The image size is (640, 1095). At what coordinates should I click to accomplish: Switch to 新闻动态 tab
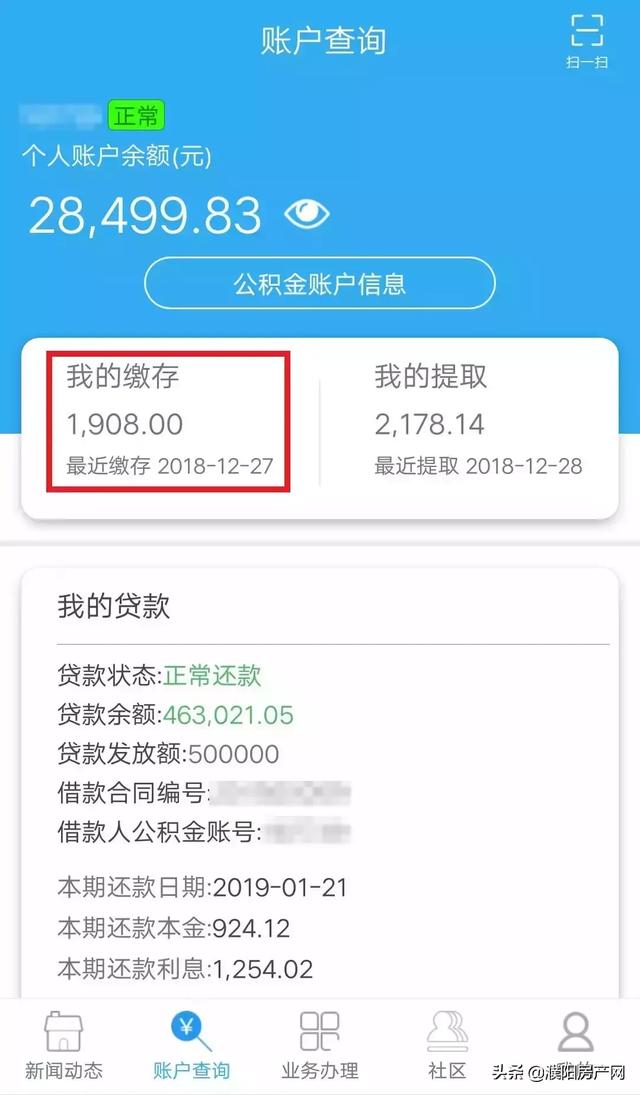click(x=63, y=1046)
